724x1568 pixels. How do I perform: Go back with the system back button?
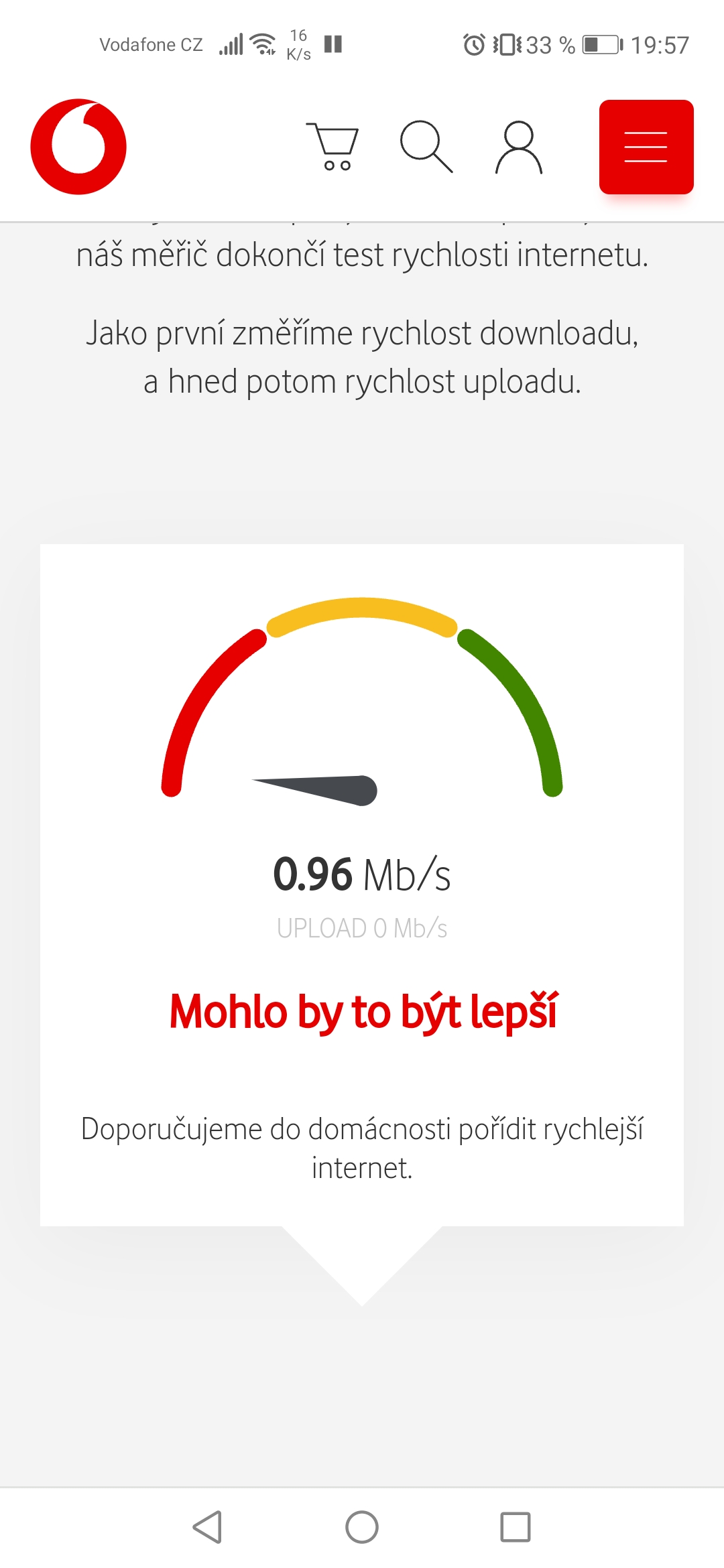(207, 1527)
